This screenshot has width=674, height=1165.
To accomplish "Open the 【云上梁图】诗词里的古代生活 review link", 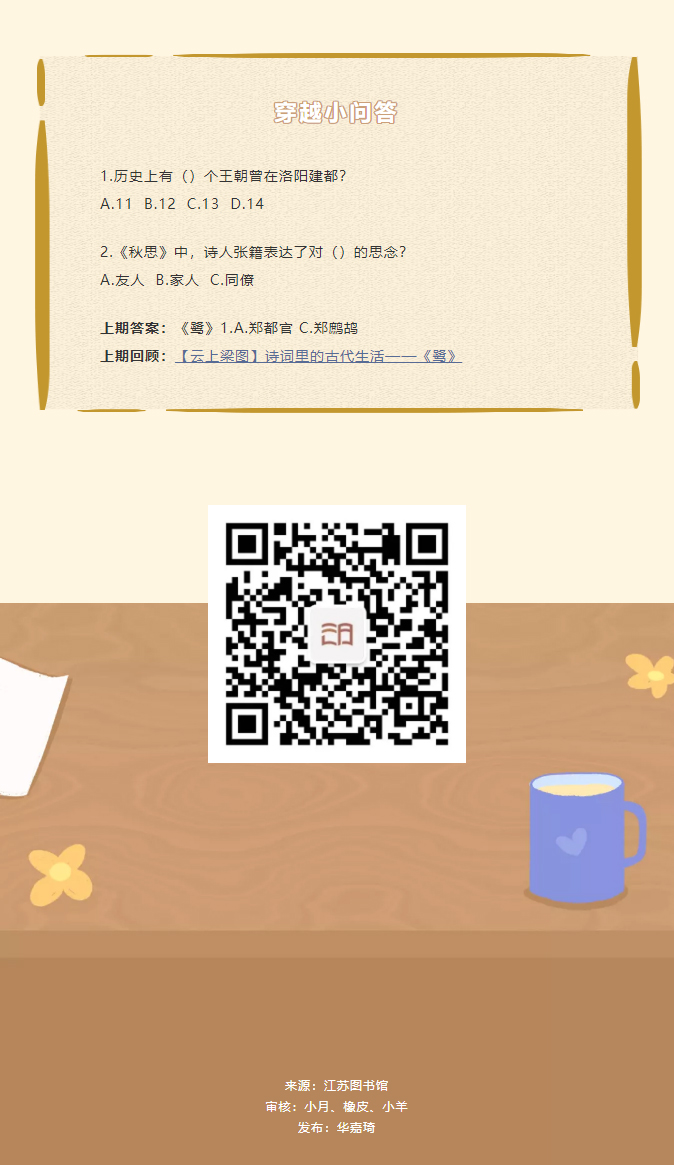I will (x=319, y=356).
